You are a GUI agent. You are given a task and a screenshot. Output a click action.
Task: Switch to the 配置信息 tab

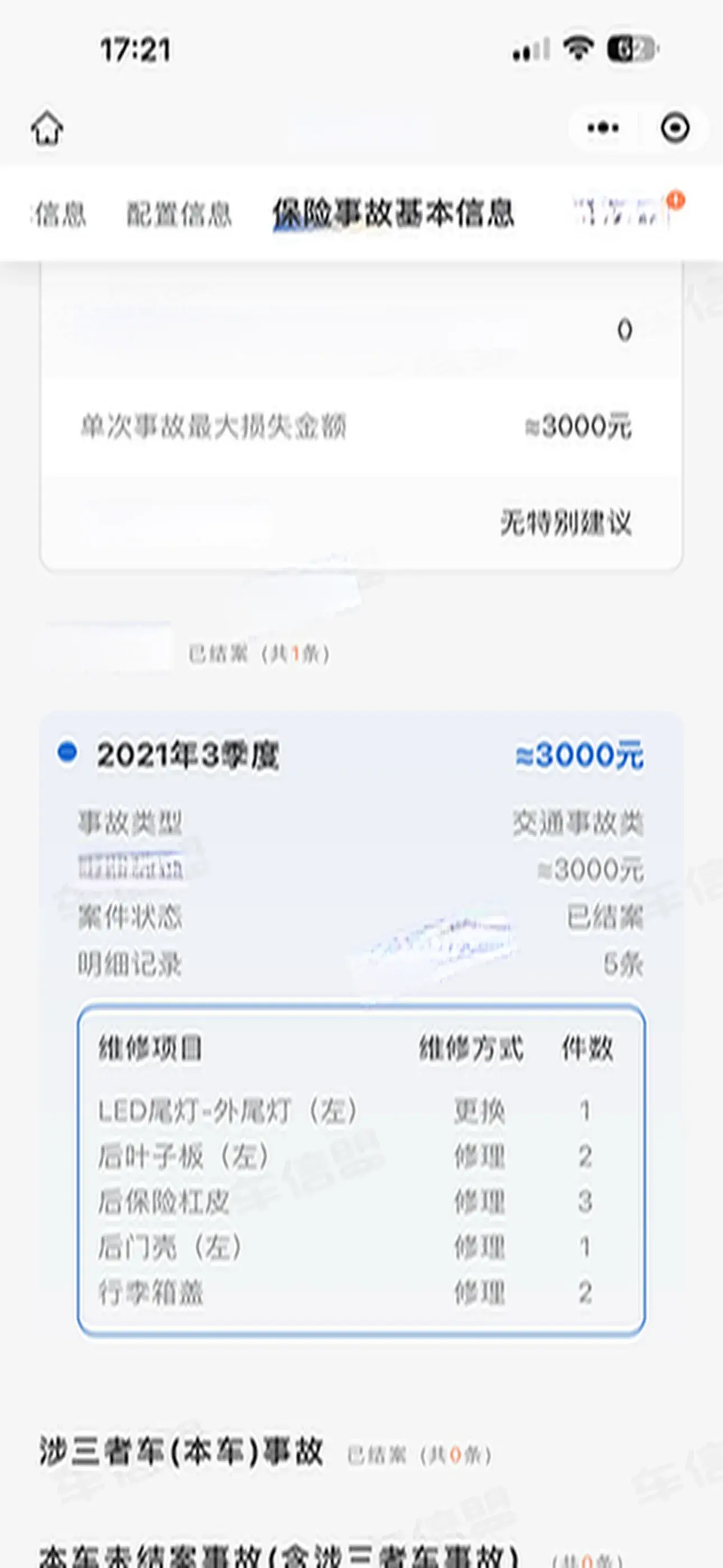(x=178, y=214)
